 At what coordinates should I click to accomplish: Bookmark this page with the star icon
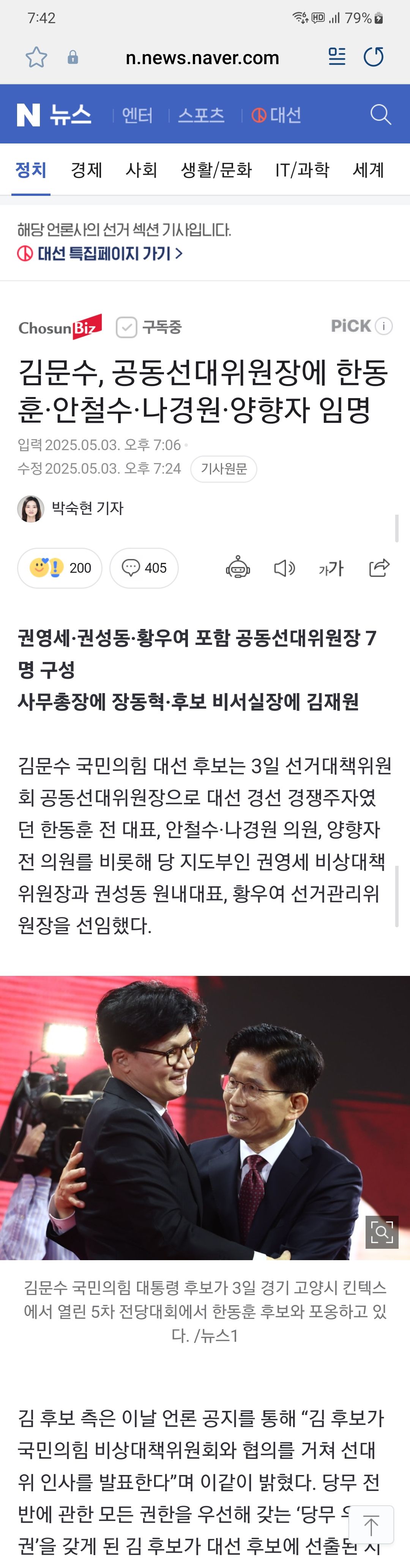(x=36, y=57)
